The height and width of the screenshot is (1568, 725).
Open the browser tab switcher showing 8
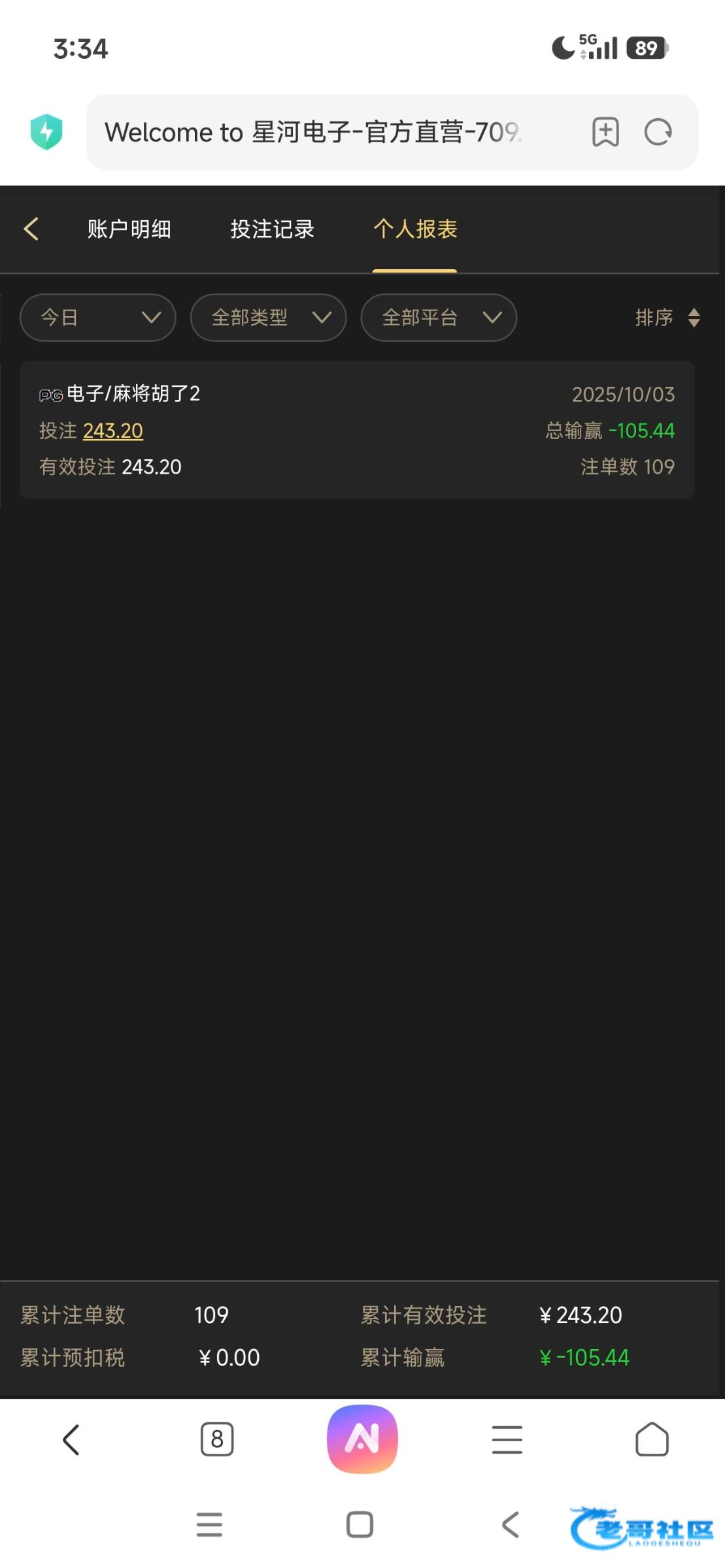[217, 1439]
